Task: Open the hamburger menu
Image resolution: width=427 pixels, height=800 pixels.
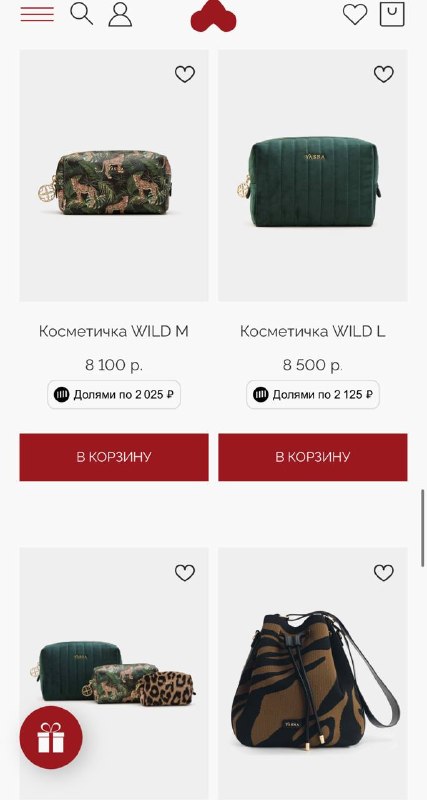Action: click(x=37, y=14)
